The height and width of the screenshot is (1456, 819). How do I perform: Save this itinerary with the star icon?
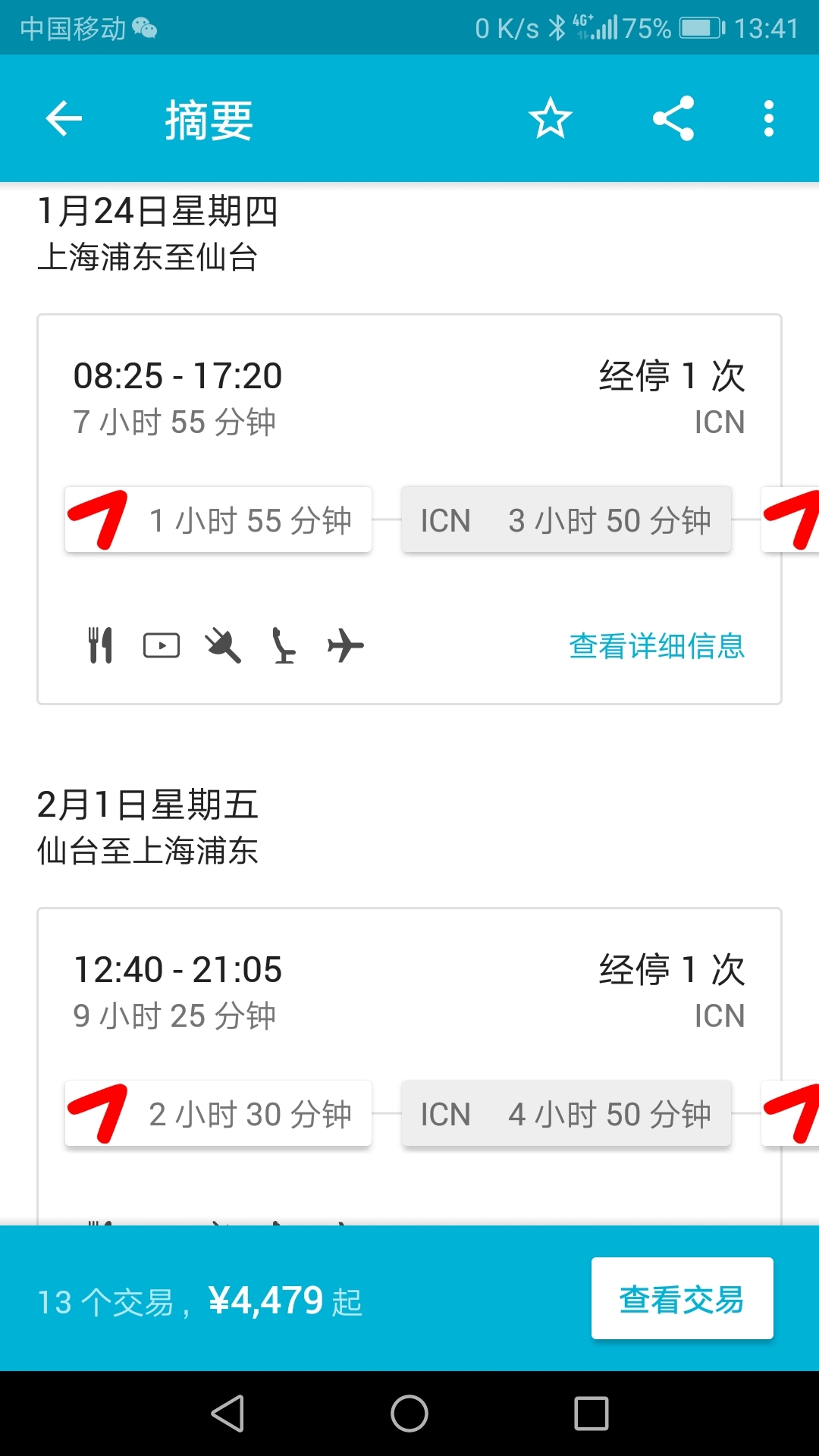click(x=550, y=118)
